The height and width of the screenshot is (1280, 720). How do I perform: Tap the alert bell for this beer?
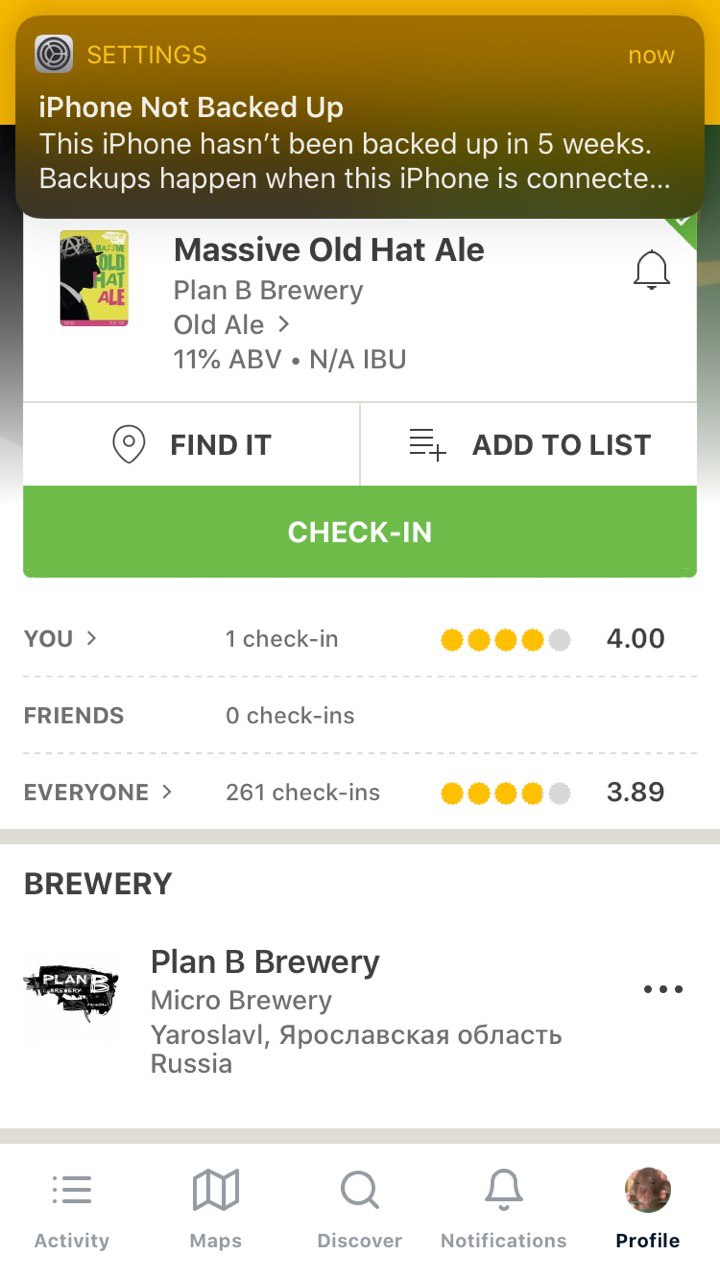(x=652, y=270)
